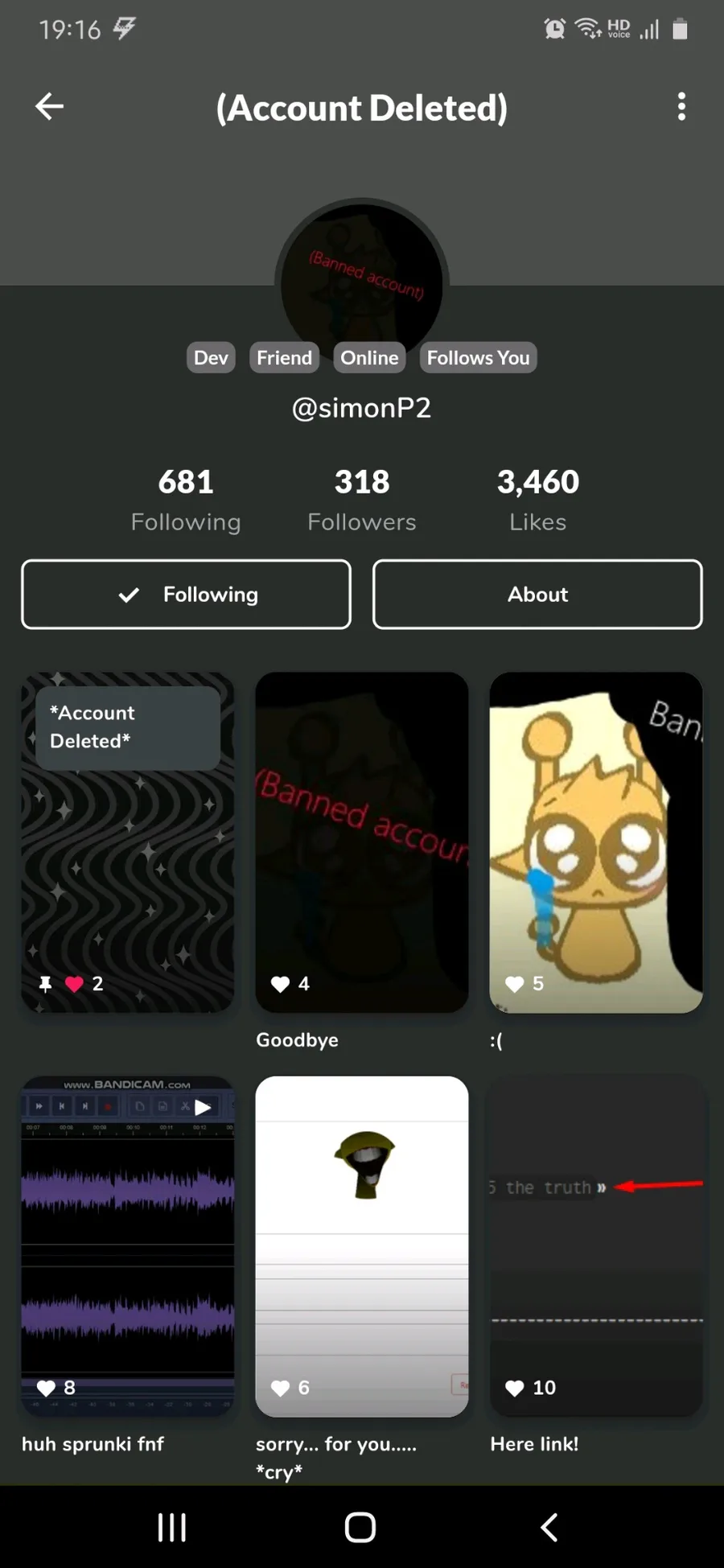Open the sorry... for you post
This screenshot has height=1568, width=724.
point(362,1246)
